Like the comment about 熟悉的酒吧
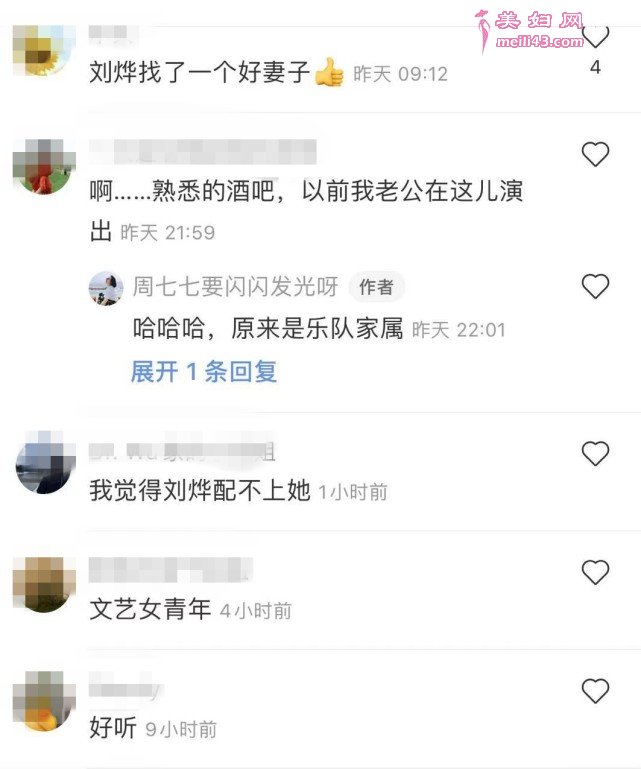This screenshot has height=769, width=641. 595,154
